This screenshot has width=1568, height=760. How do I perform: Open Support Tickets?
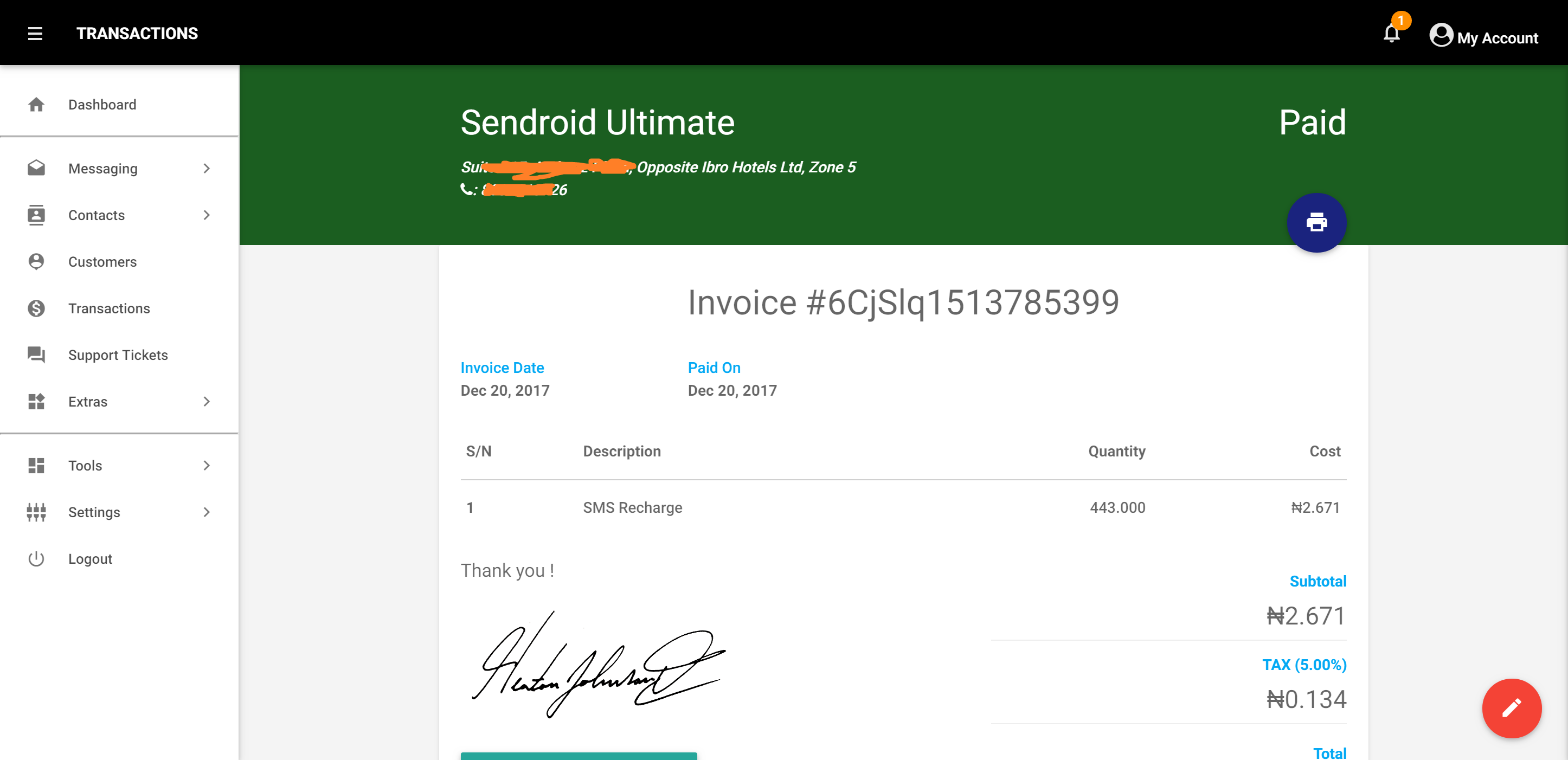118,355
